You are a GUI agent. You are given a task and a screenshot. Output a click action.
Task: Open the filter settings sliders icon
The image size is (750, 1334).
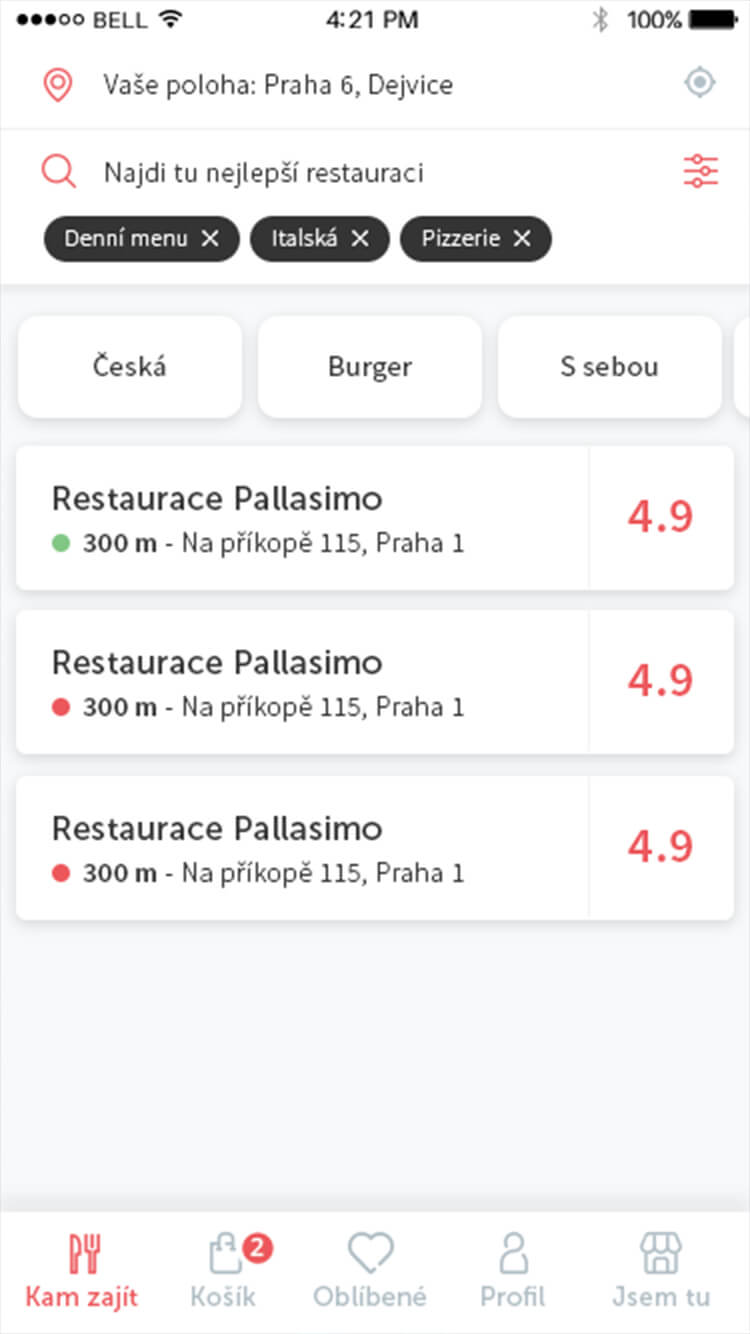(700, 172)
